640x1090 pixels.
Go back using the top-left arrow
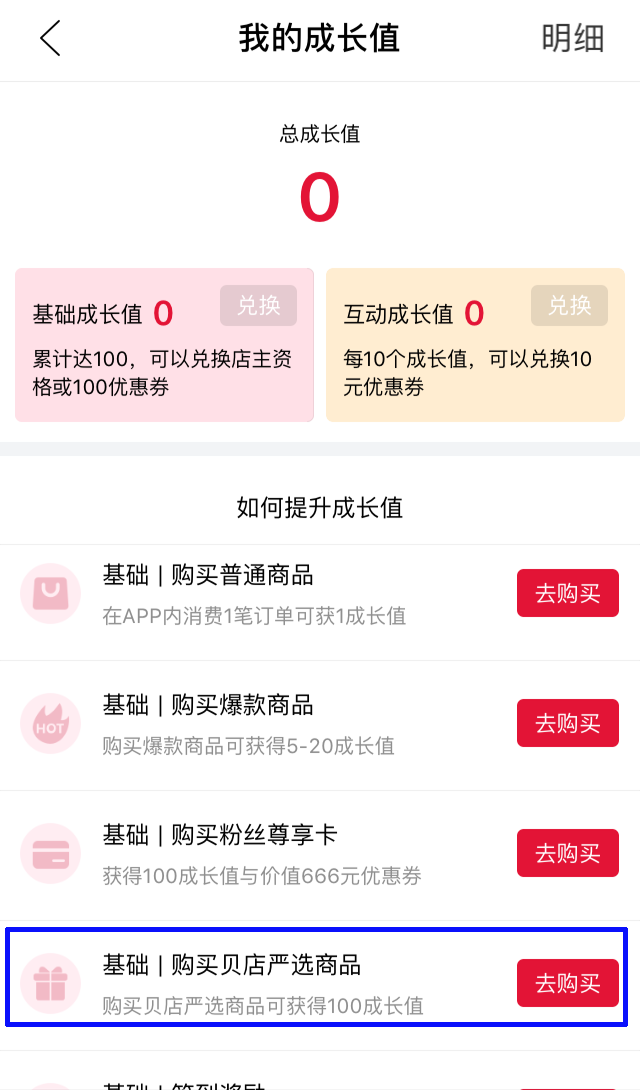point(50,38)
